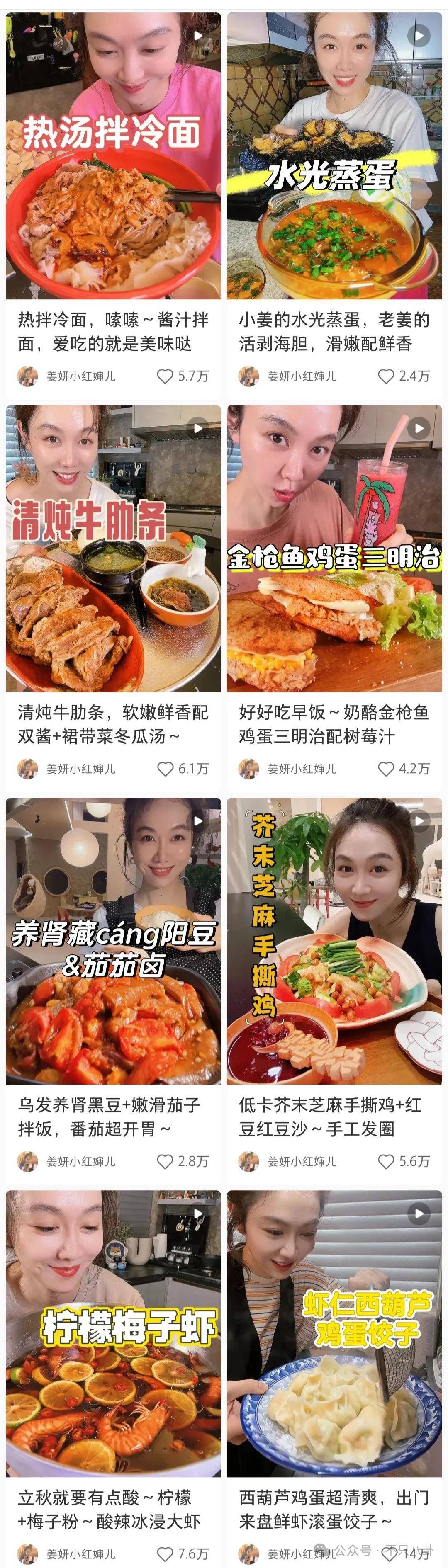Open the 热拌冷面 video note

(x=113, y=156)
